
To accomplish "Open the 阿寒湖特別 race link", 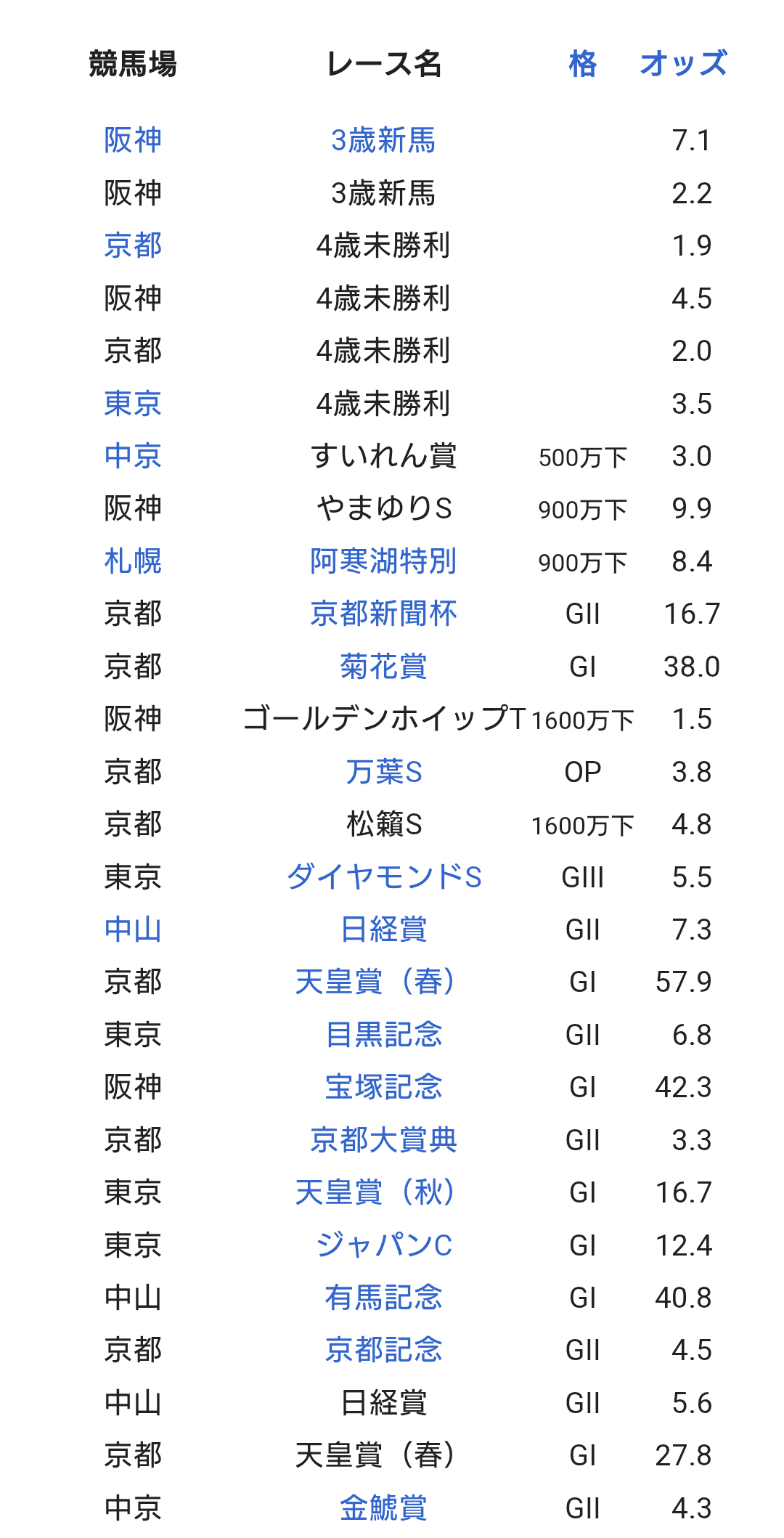I will [x=383, y=561].
